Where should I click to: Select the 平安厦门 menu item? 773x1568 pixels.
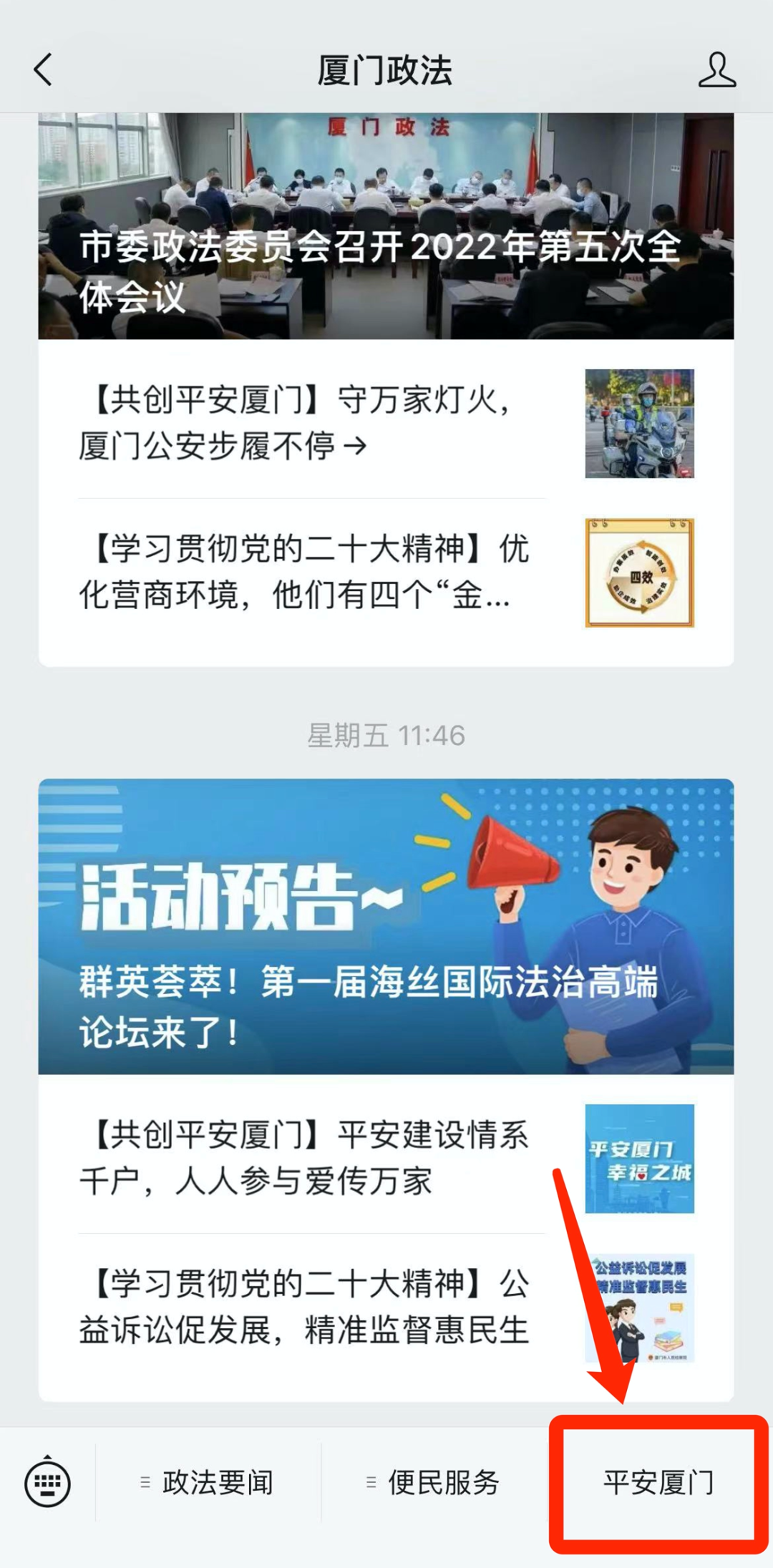pyautogui.click(x=658, y=1482)
